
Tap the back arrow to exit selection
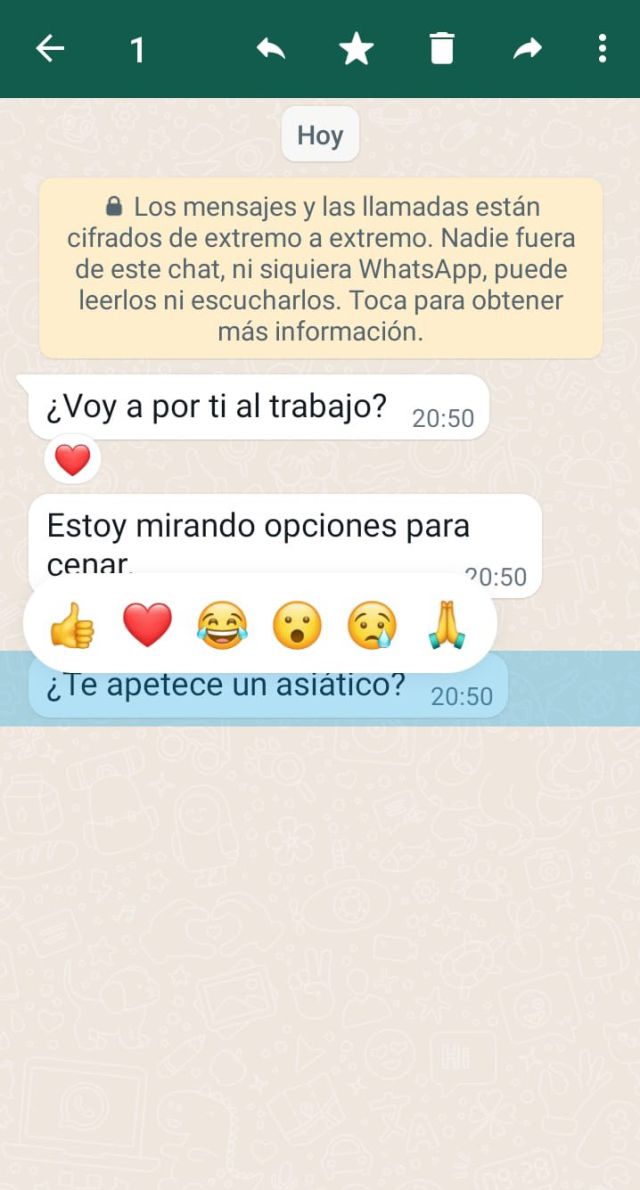click(50, 49)
